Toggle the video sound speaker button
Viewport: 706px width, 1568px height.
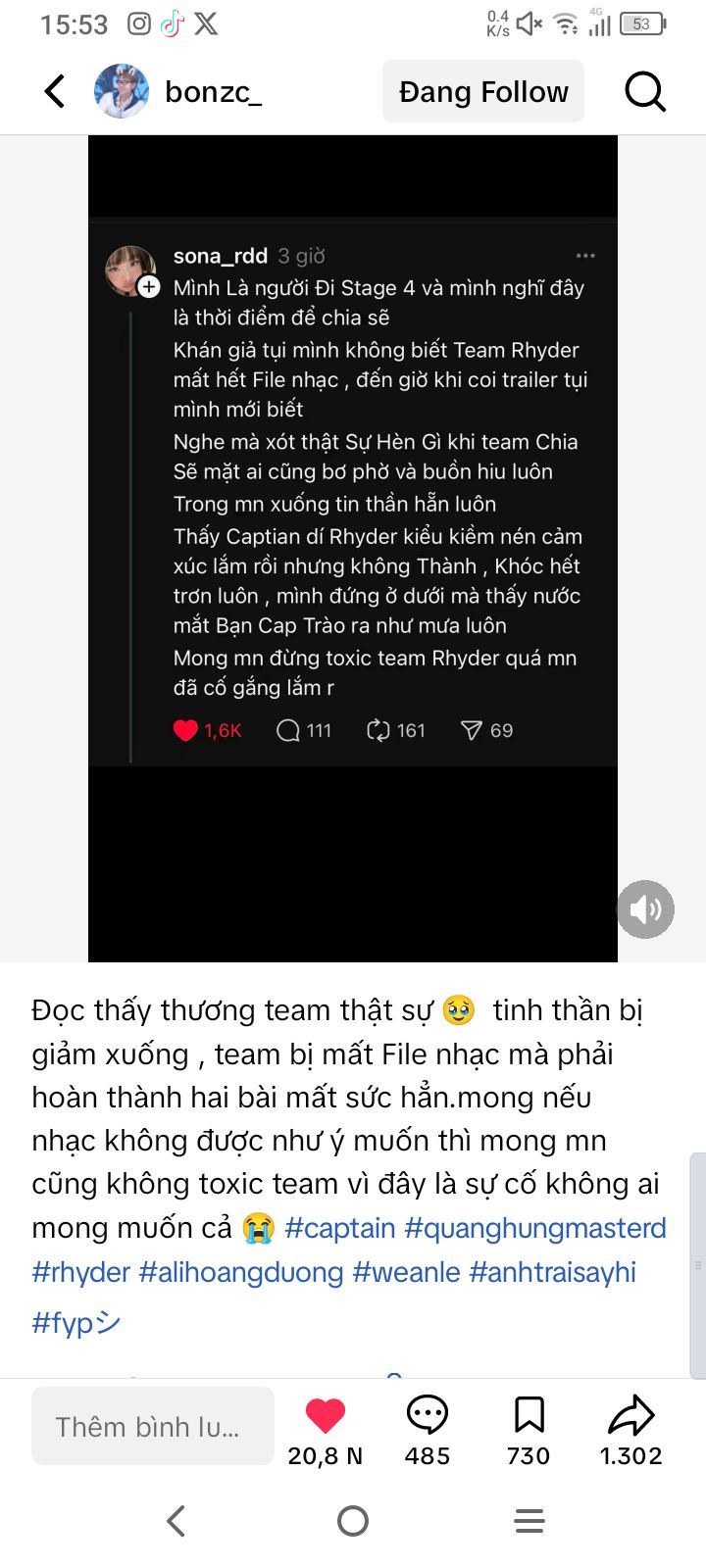coord(645,909)
